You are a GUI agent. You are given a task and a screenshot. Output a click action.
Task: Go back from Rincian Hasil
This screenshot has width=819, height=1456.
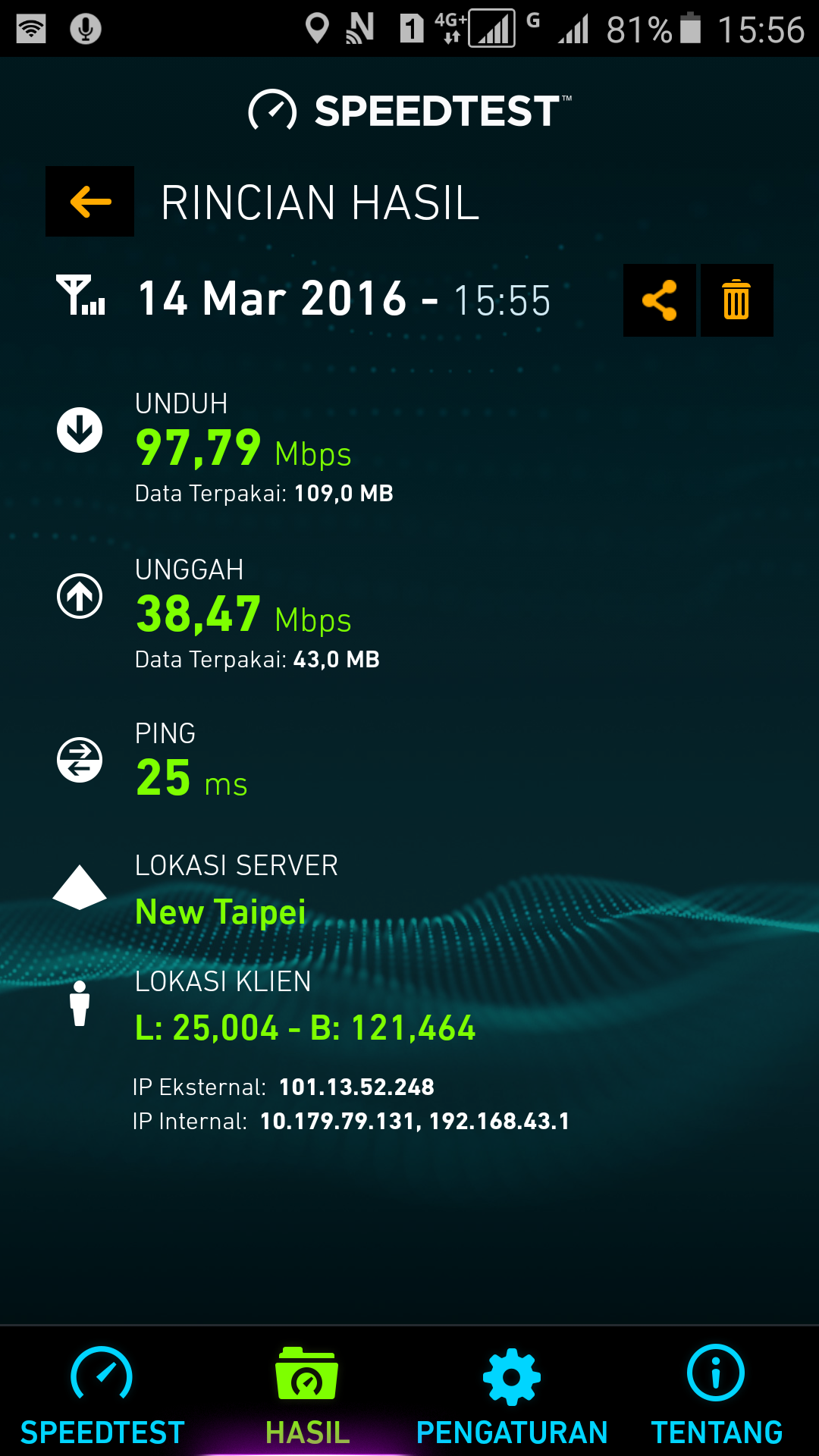coord(89,202)
